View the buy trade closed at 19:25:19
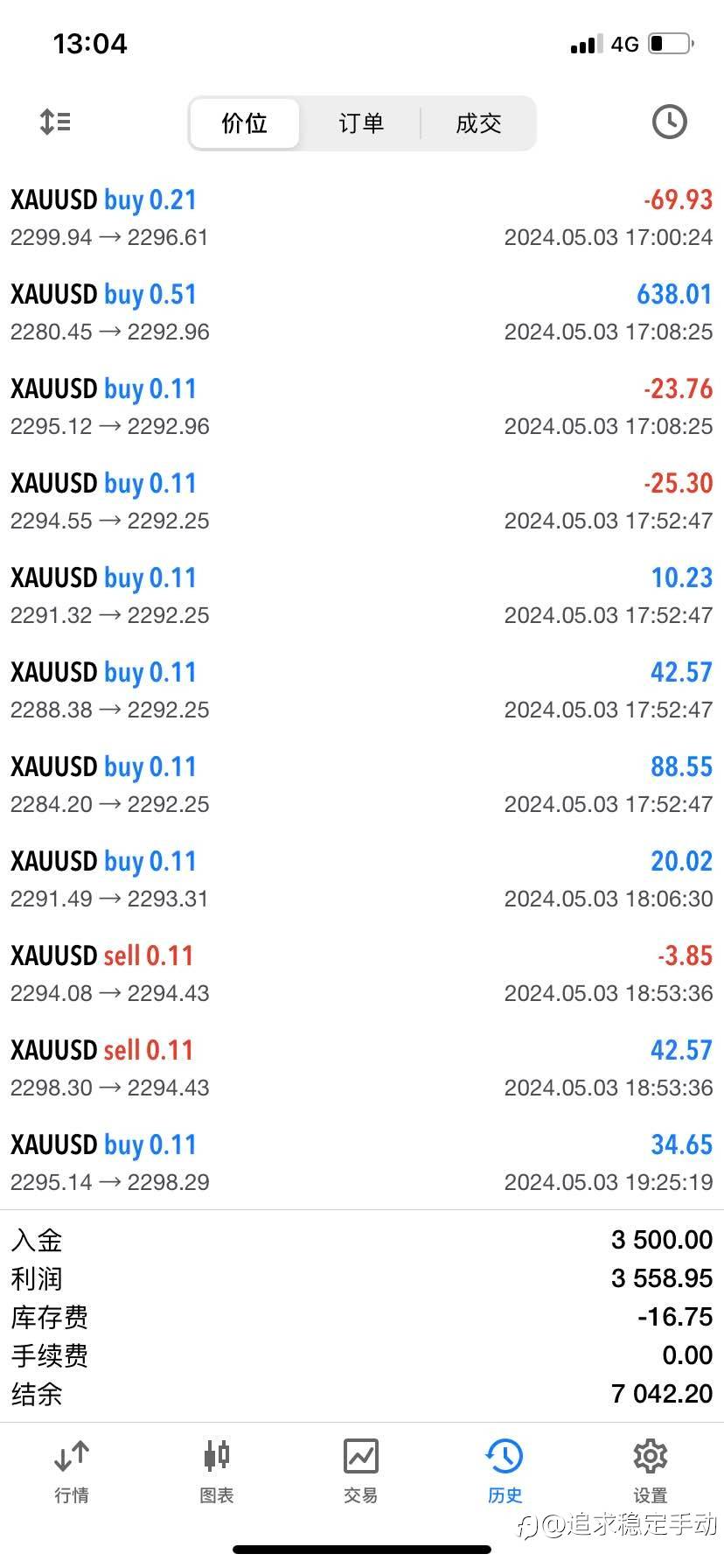This screenshot has height=1568, width=724. tap(362, 1162)
